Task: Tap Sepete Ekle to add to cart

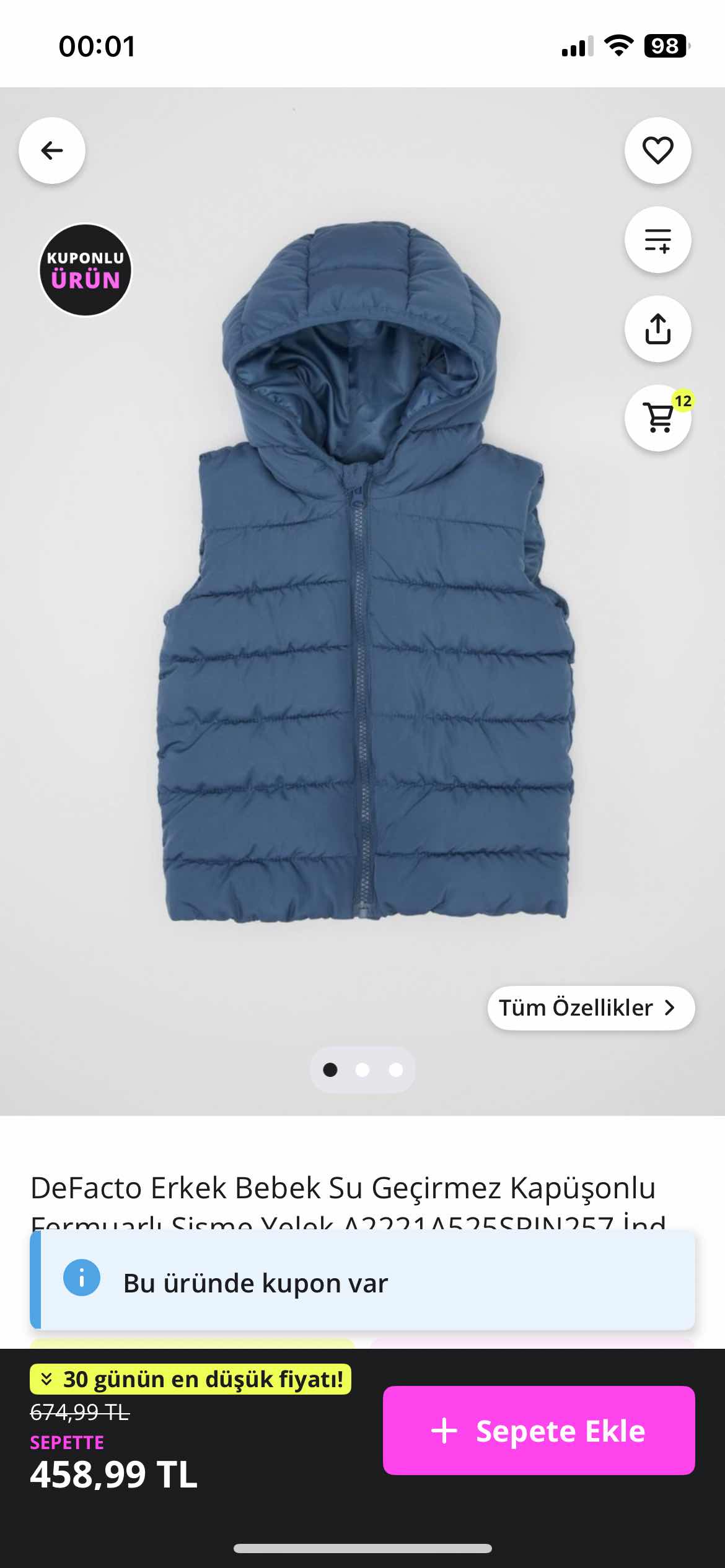Action: click(x=538, y=1431)
